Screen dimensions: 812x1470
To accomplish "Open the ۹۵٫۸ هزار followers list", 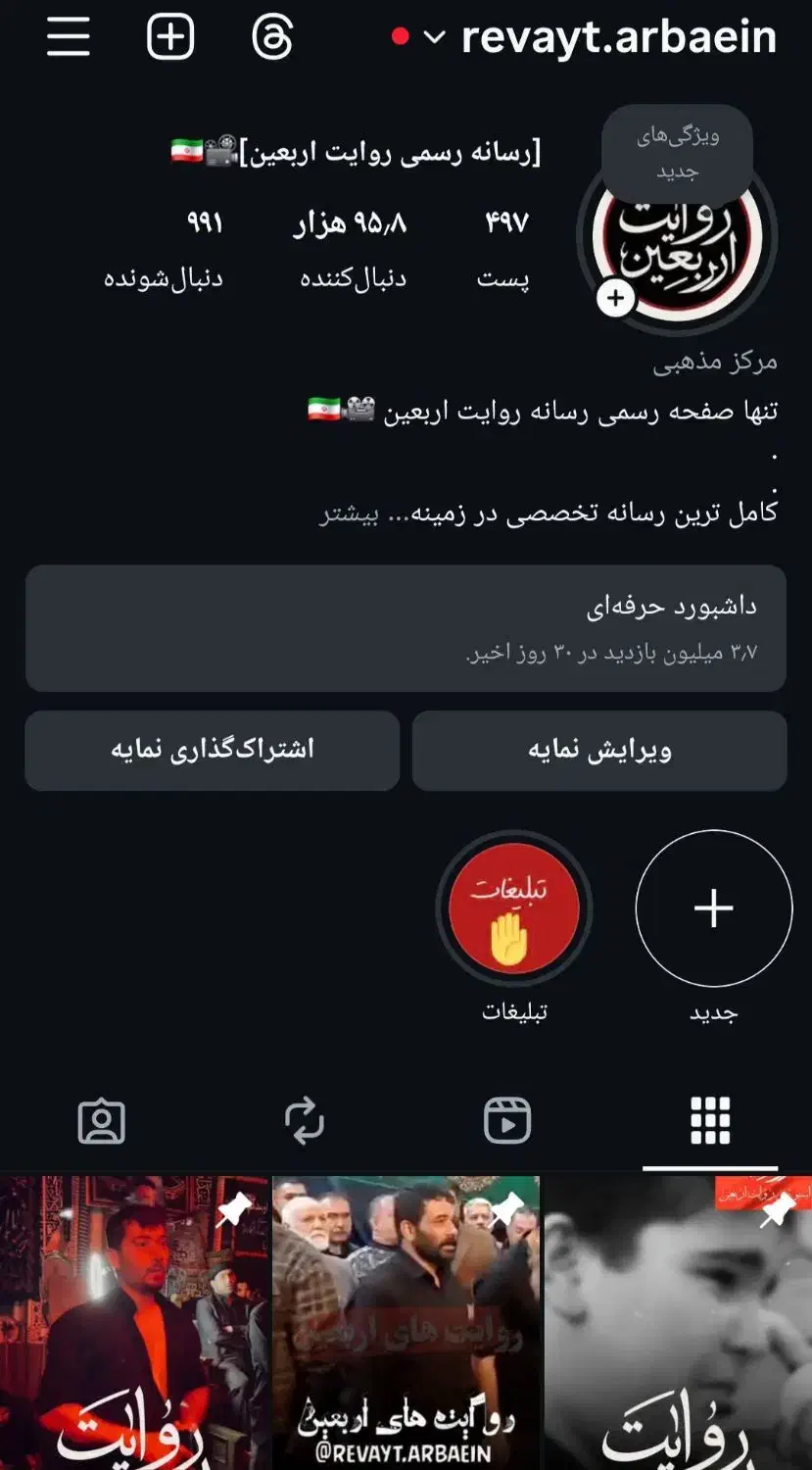I will click(x=353, y=249).
